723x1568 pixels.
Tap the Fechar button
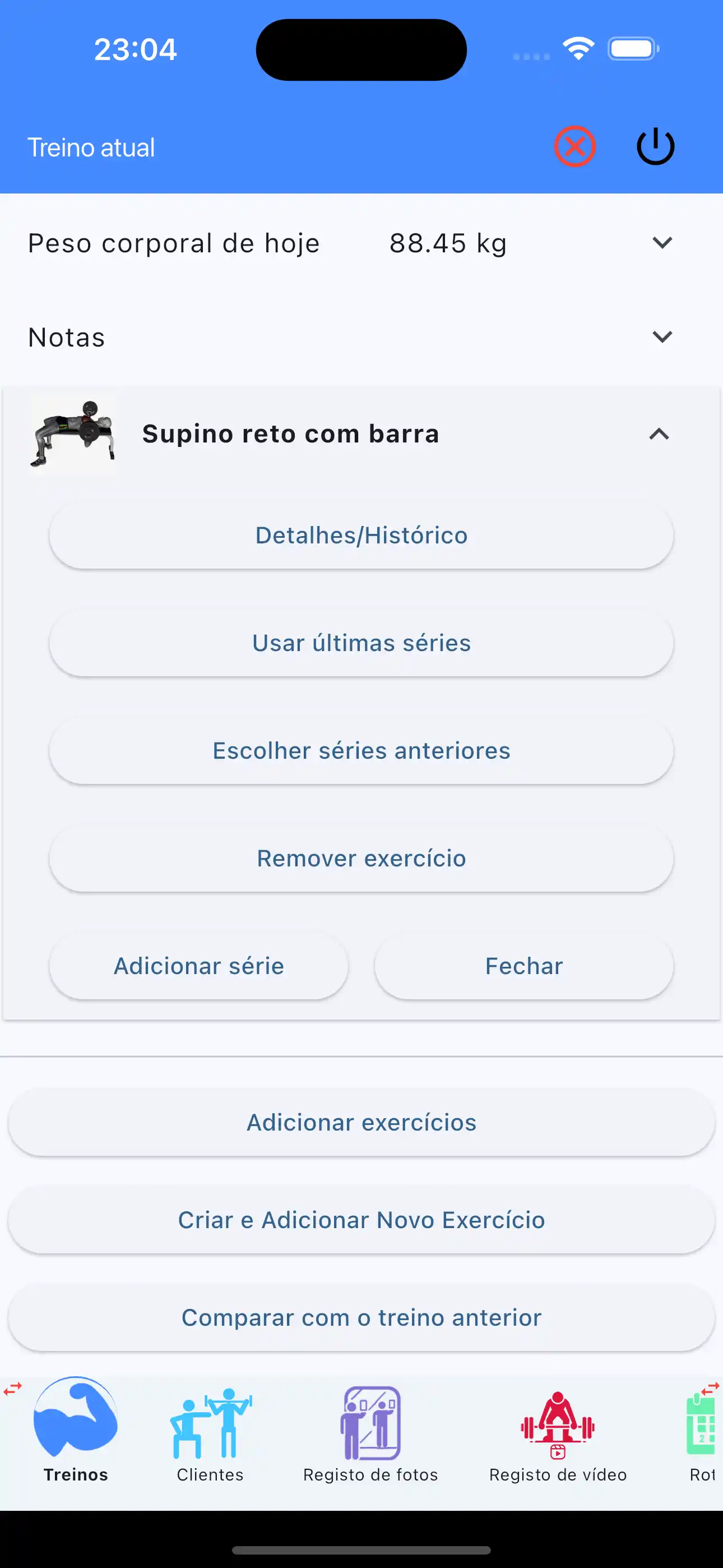pyautogui.click(x=524, y=966)
